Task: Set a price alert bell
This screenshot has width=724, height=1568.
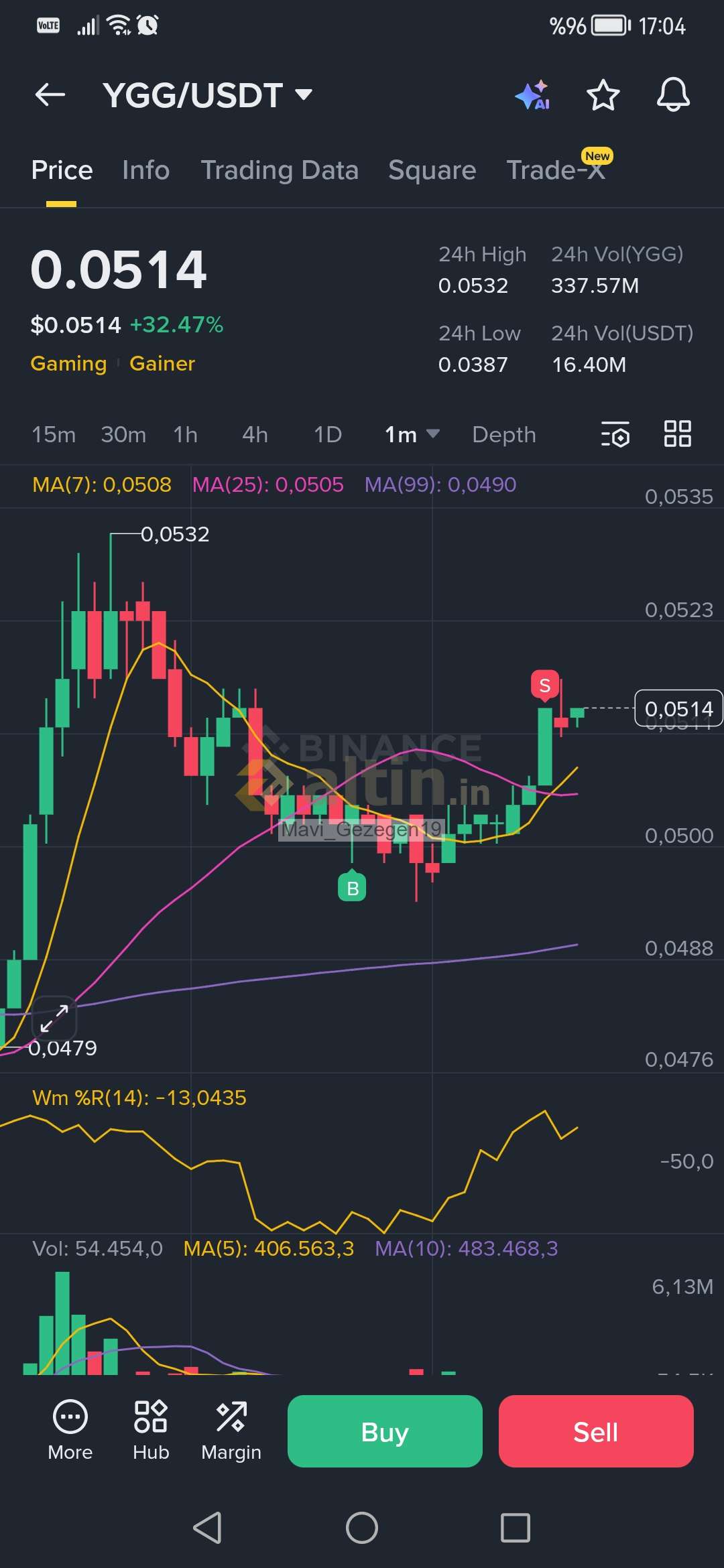Action: 672,95
